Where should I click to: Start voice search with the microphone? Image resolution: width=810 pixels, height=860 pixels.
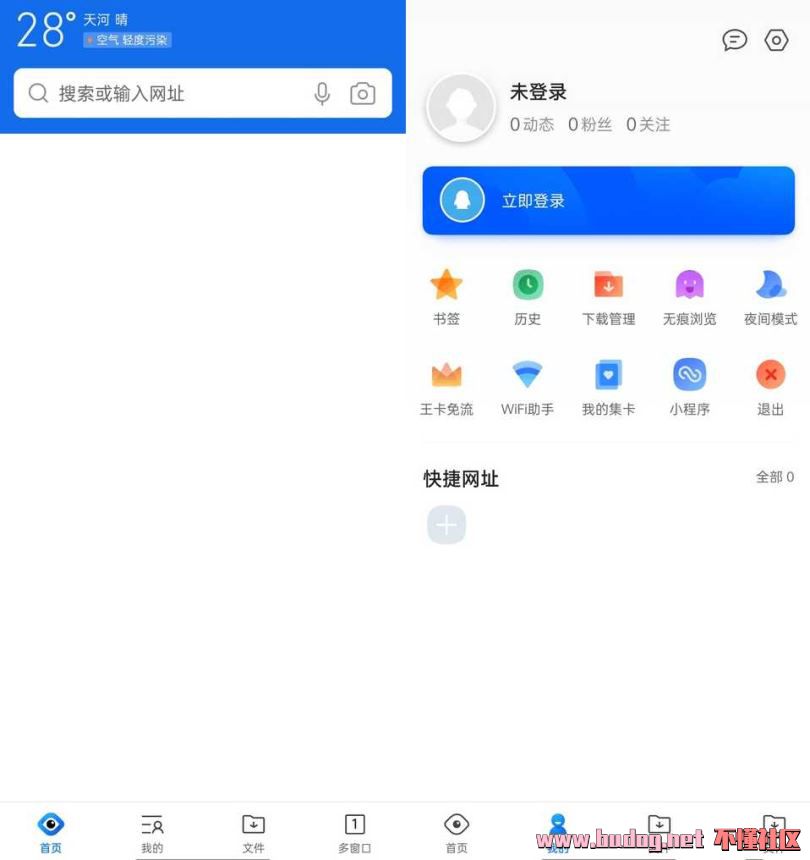point(322,94)
